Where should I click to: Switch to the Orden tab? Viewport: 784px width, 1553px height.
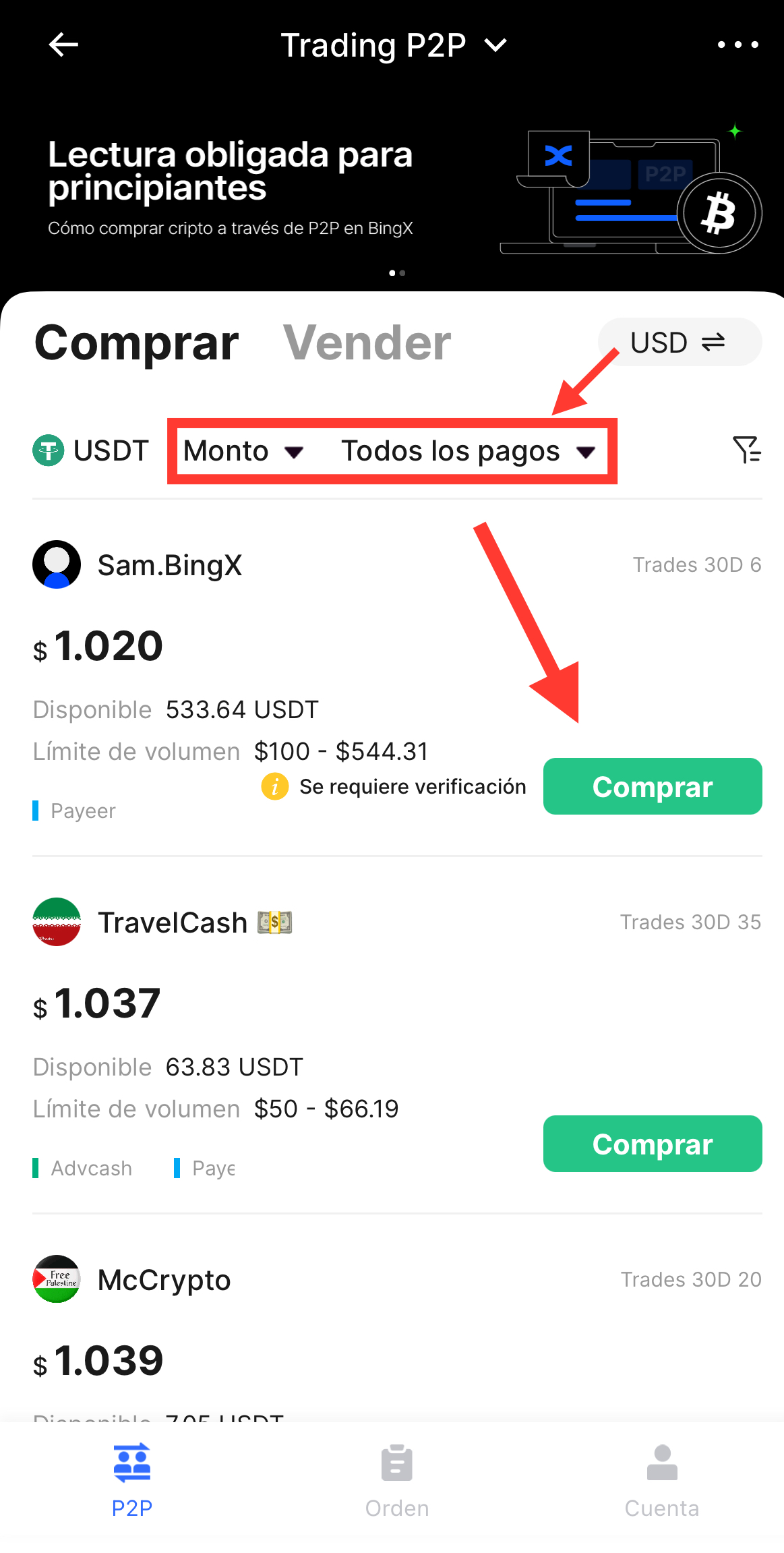397,1479
